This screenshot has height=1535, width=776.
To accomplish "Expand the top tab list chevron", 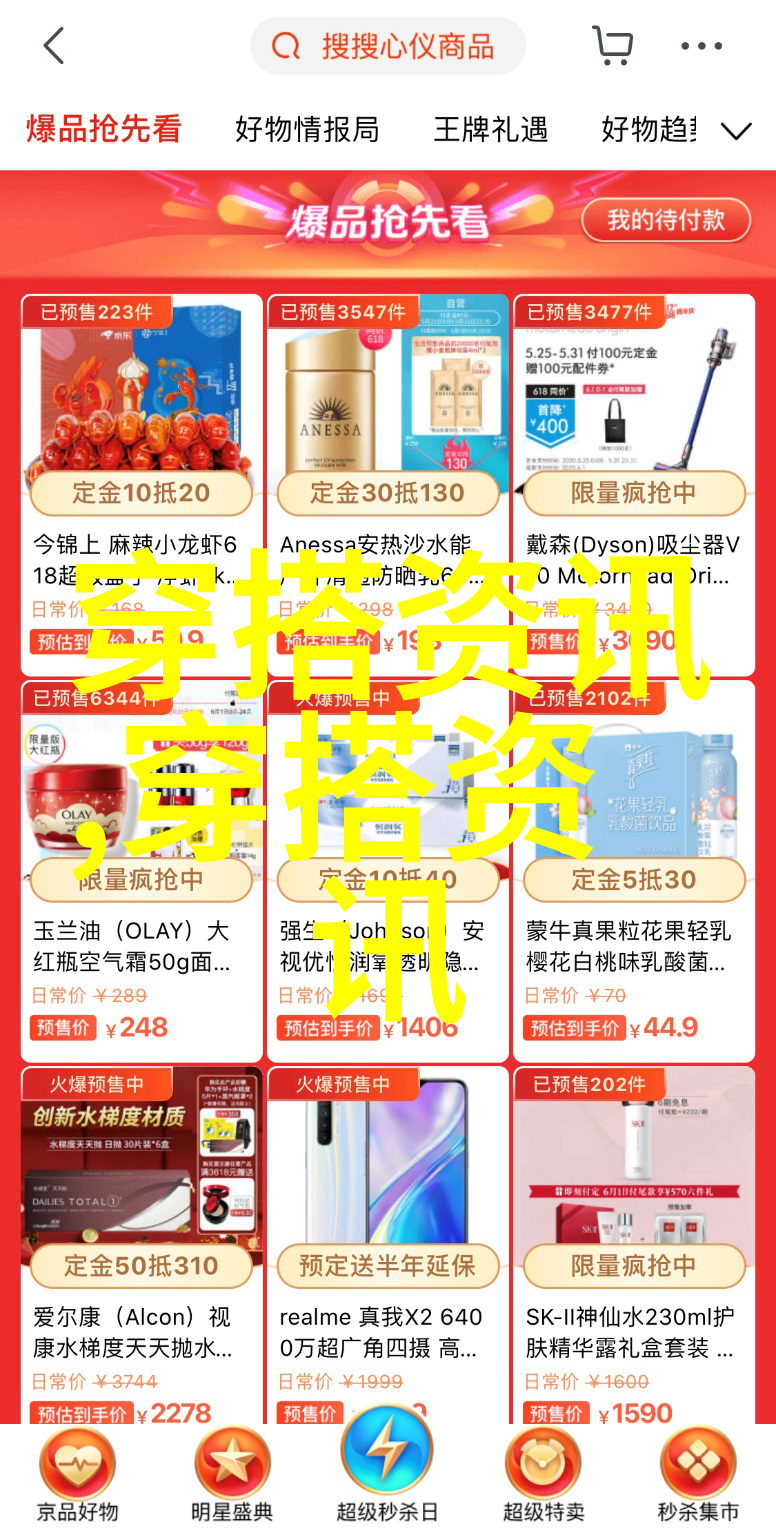I will (x=737, y=131).
